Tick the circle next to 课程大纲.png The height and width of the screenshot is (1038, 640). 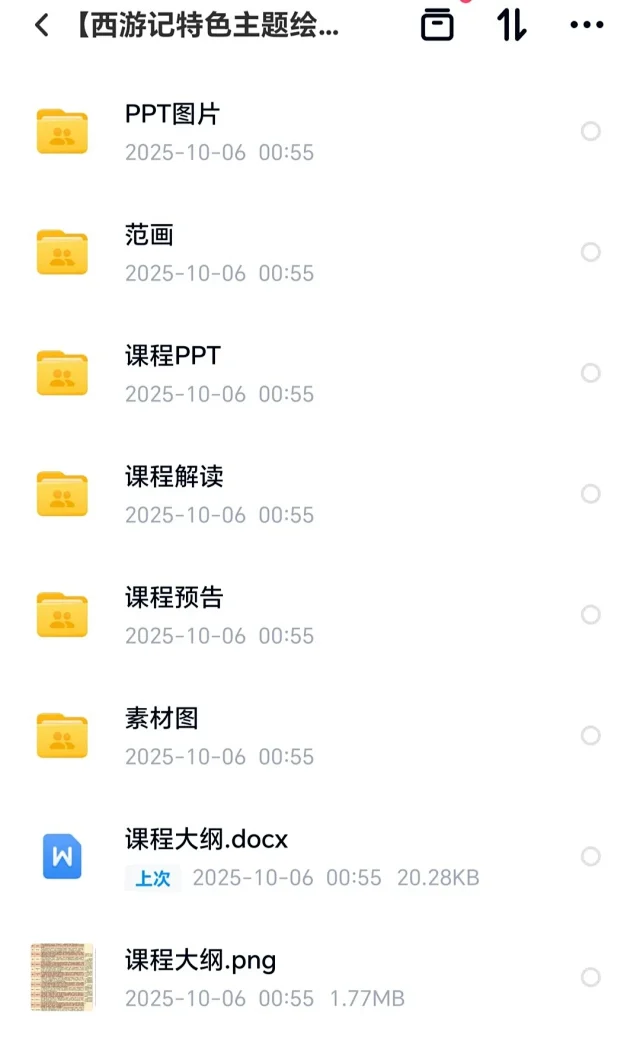[591, 978]
